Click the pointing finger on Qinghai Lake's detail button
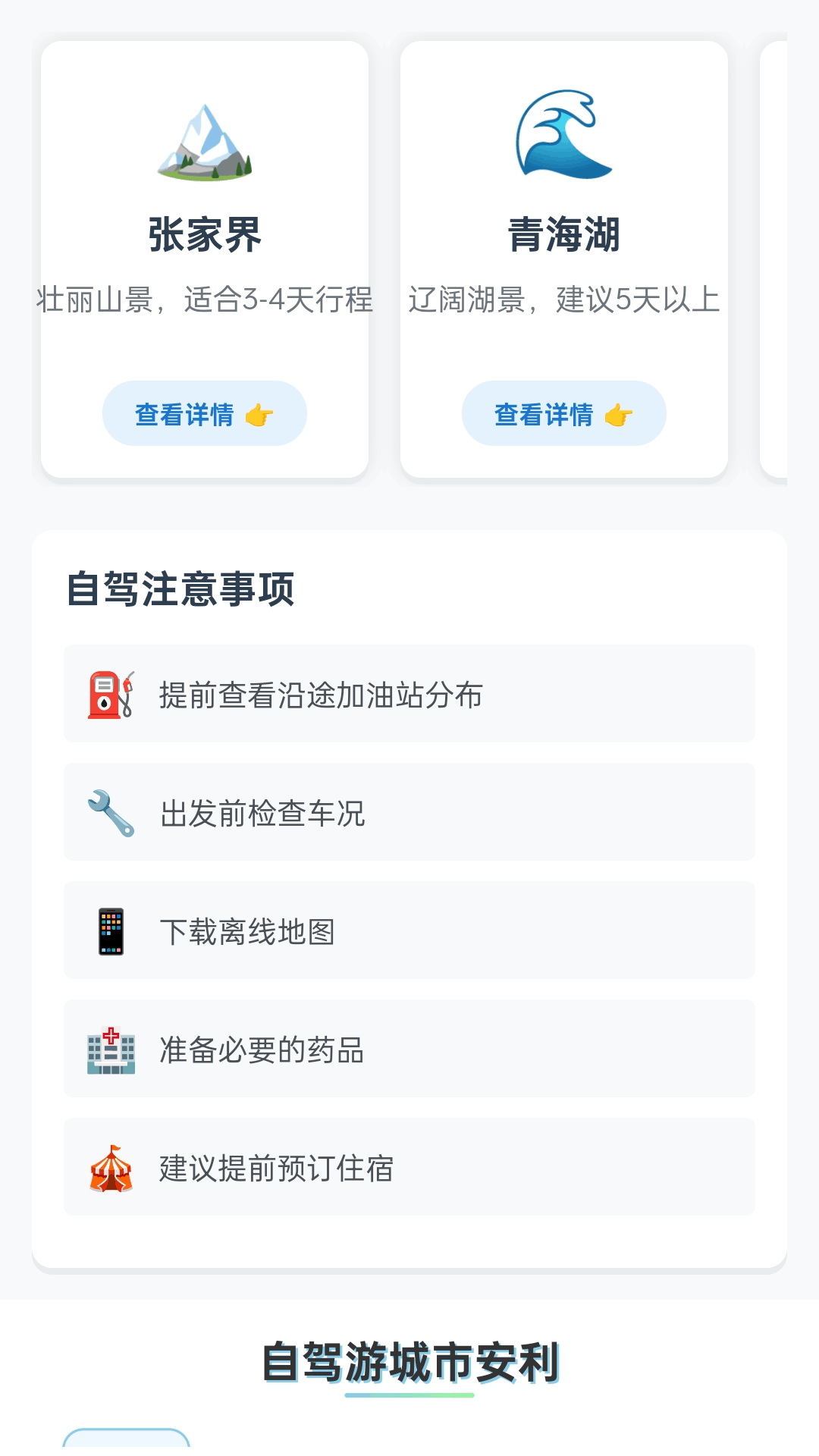The image size is (819, 1456). click(619, 413)
